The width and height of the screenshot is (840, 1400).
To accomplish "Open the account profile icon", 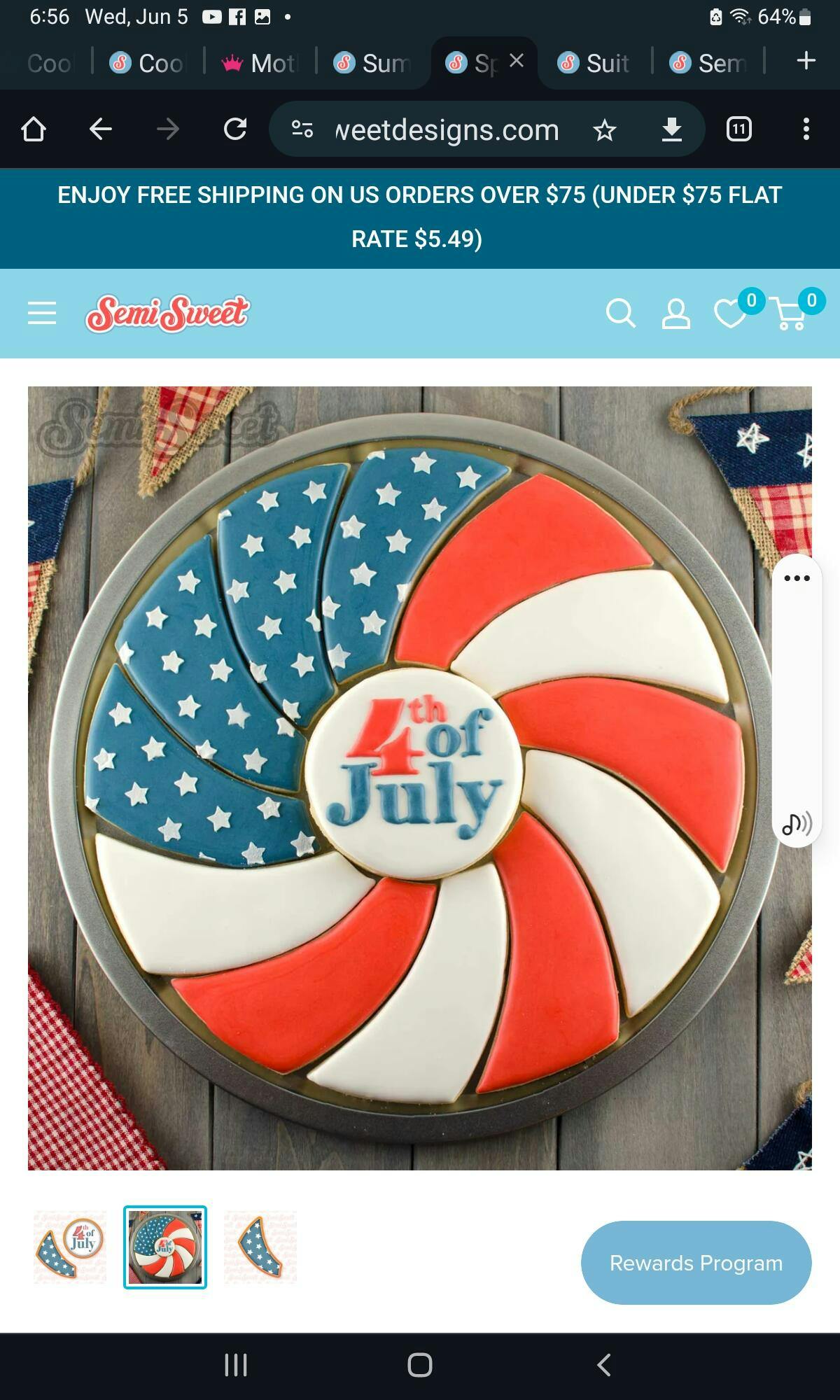I will tap(675, 314).
